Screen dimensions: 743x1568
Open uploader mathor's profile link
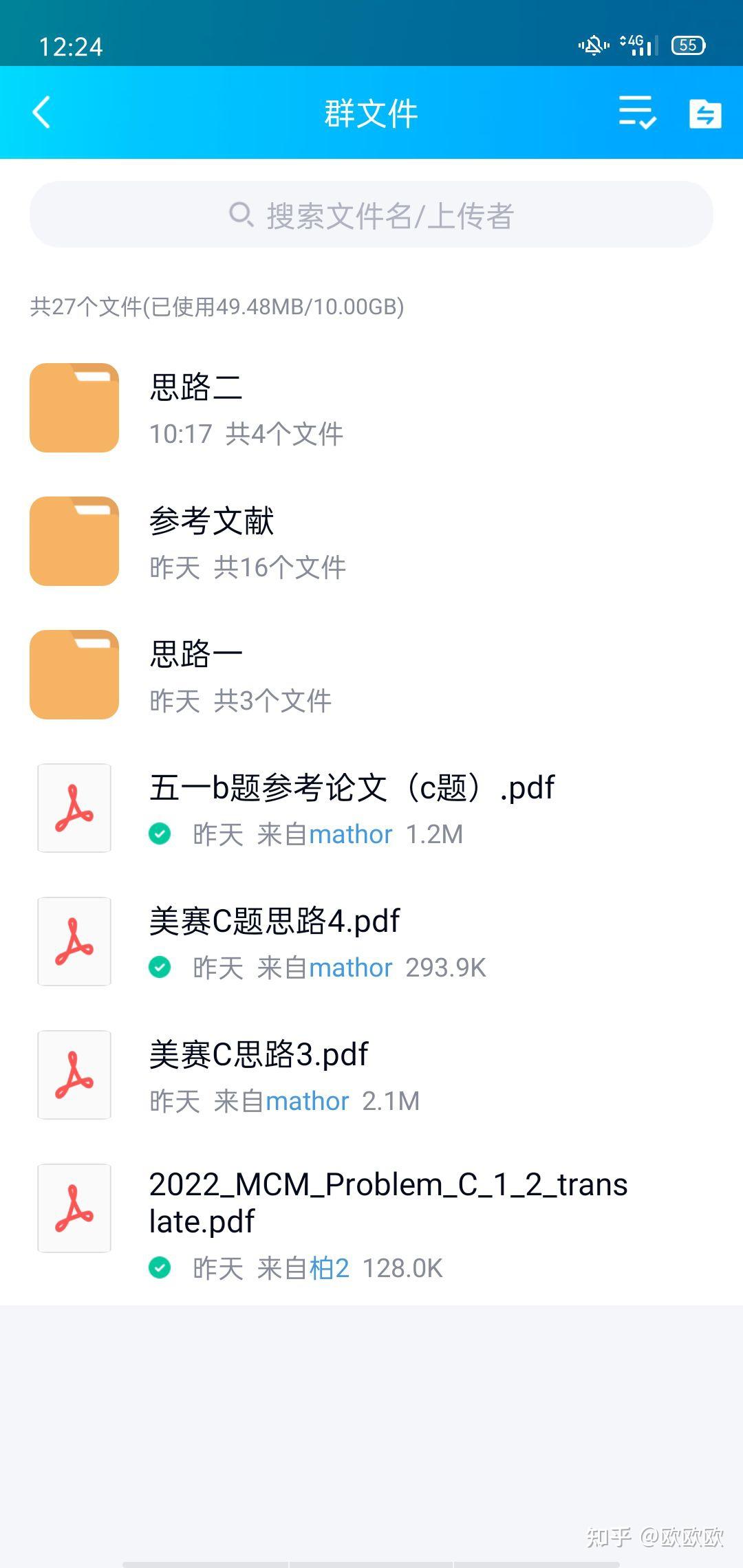pyautogui.click(x=351, y=834)
